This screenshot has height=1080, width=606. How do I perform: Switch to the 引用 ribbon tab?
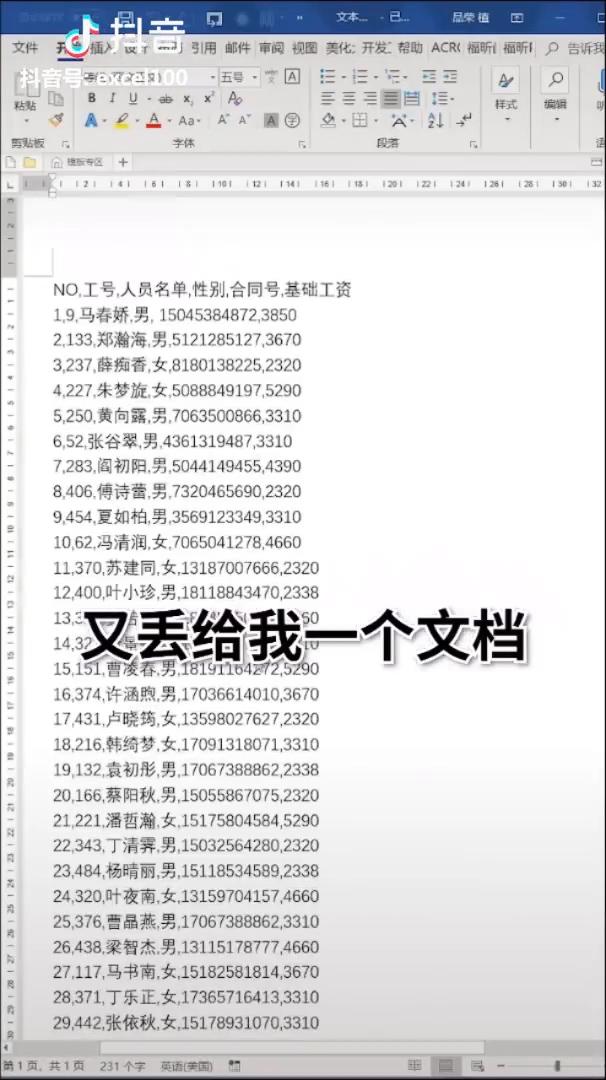click(x=204, y=48)
